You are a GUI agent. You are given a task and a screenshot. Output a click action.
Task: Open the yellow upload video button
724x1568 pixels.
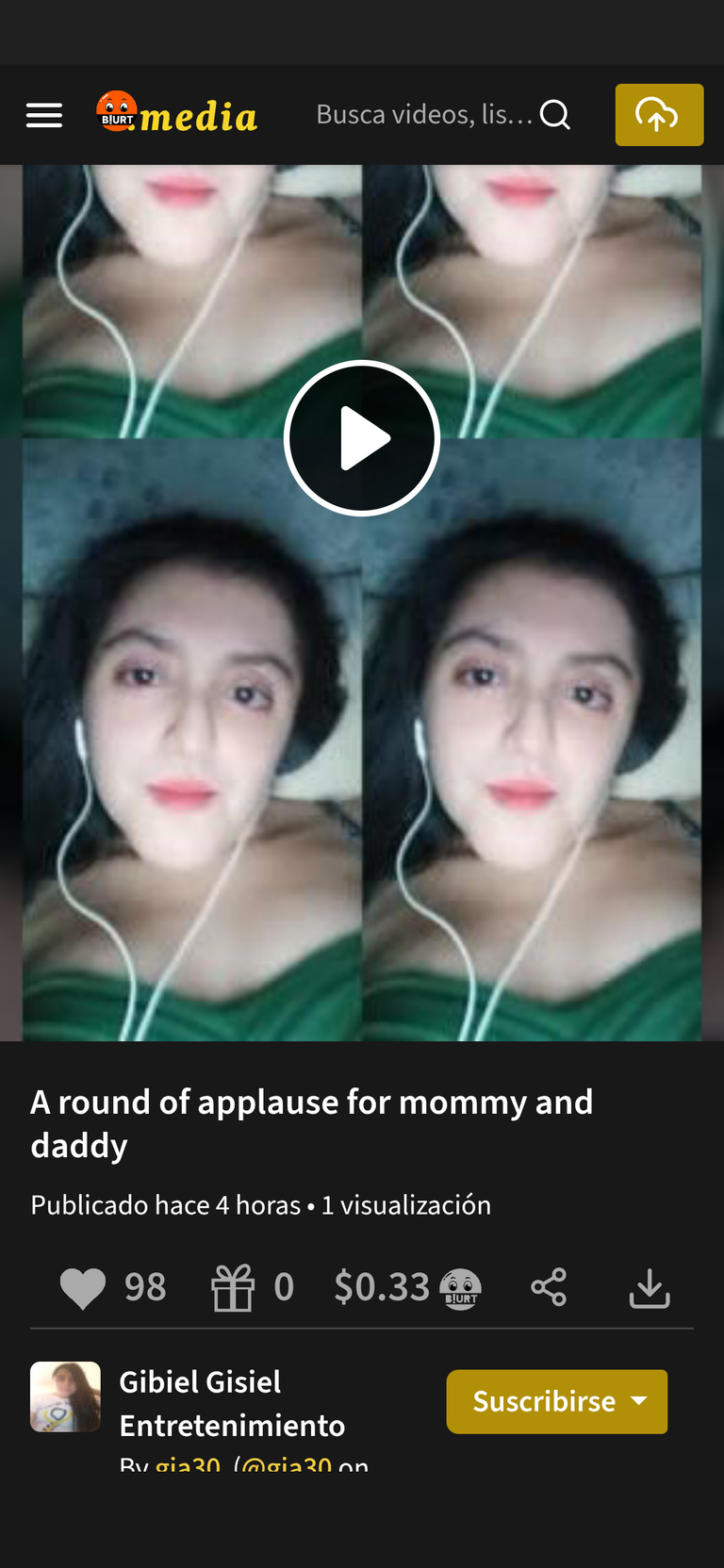tap(659, 115)
